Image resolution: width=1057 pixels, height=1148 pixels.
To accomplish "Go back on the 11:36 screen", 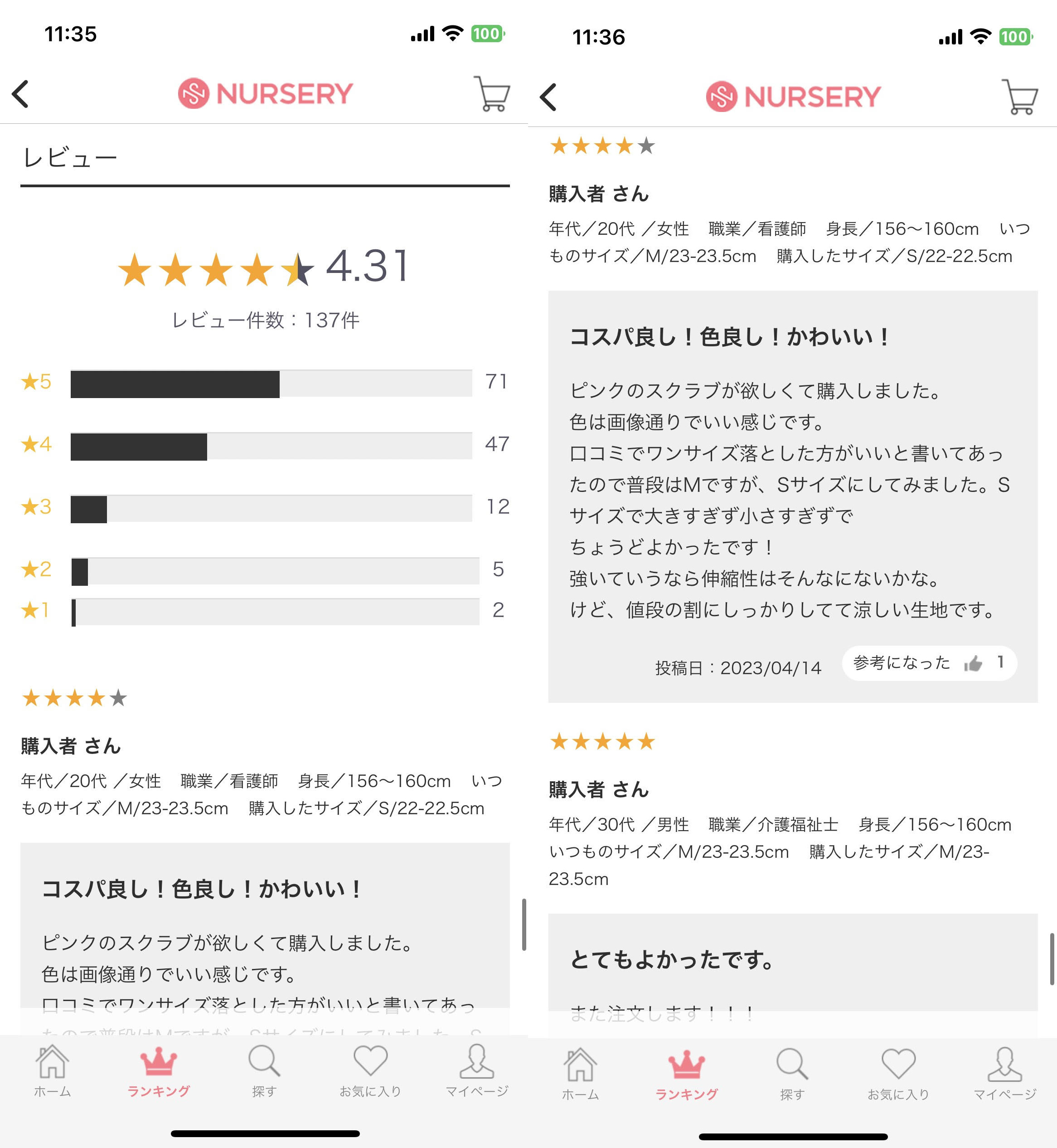I will (x=549, y=97).
